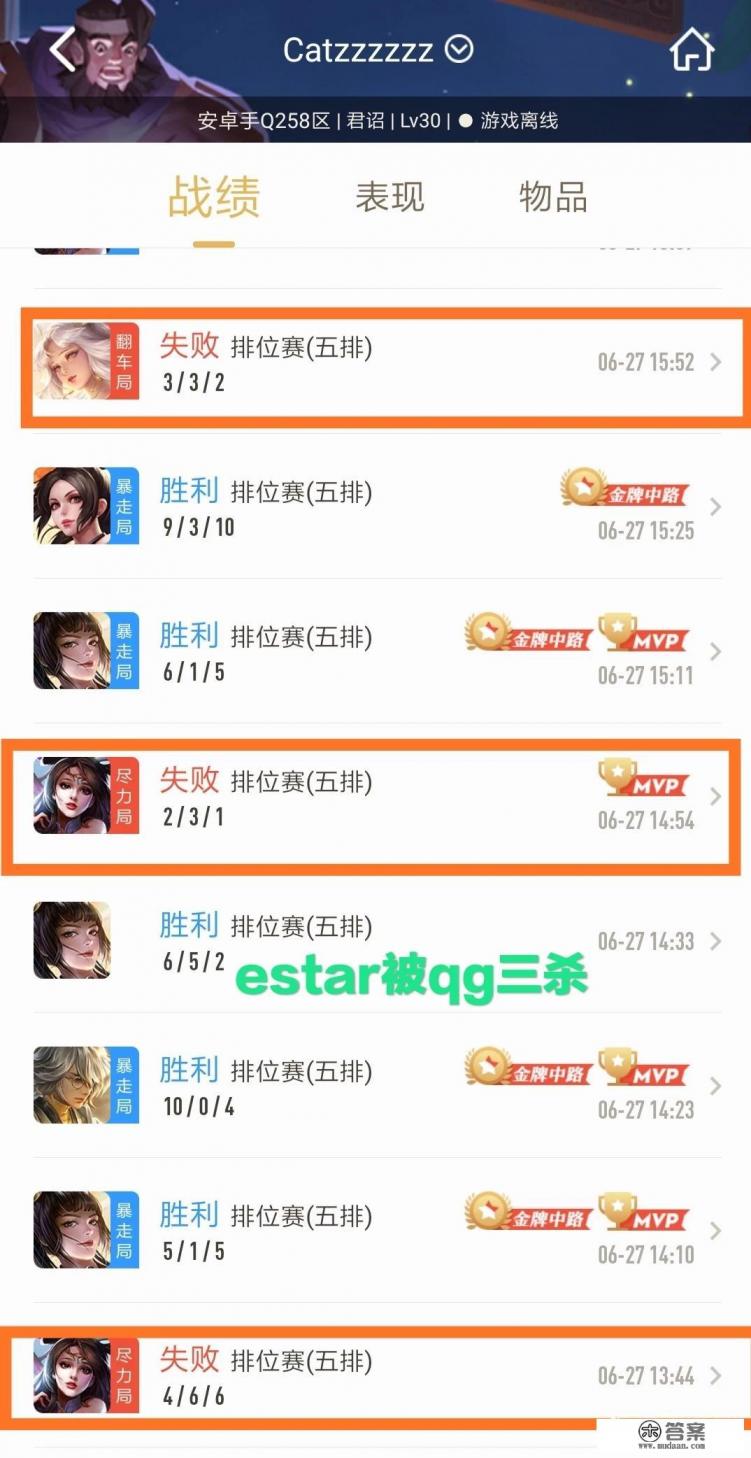The width and height of the screenshot is (751, 1458).
Task: Tap the 游戏离线 status indicator
Action: pyautogui.click(x=519, y=121)
